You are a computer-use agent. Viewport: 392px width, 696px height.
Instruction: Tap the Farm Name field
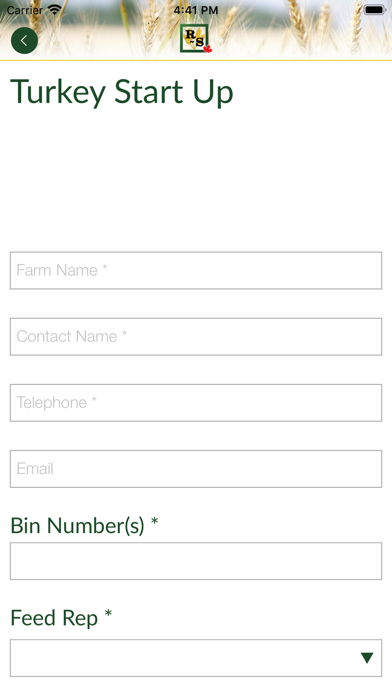(x=196, y=270)
